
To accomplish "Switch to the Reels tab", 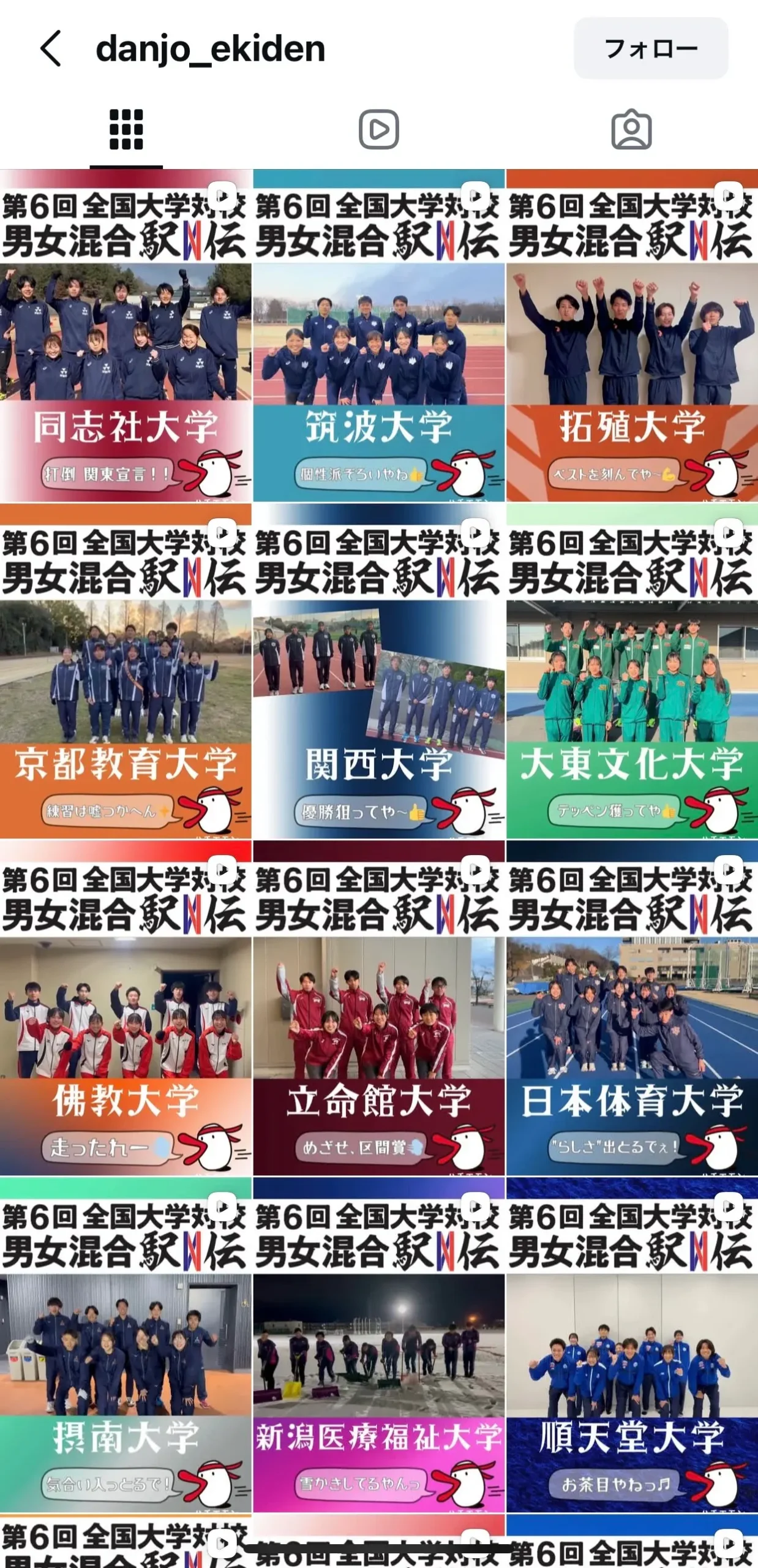I will click(378, 130).
